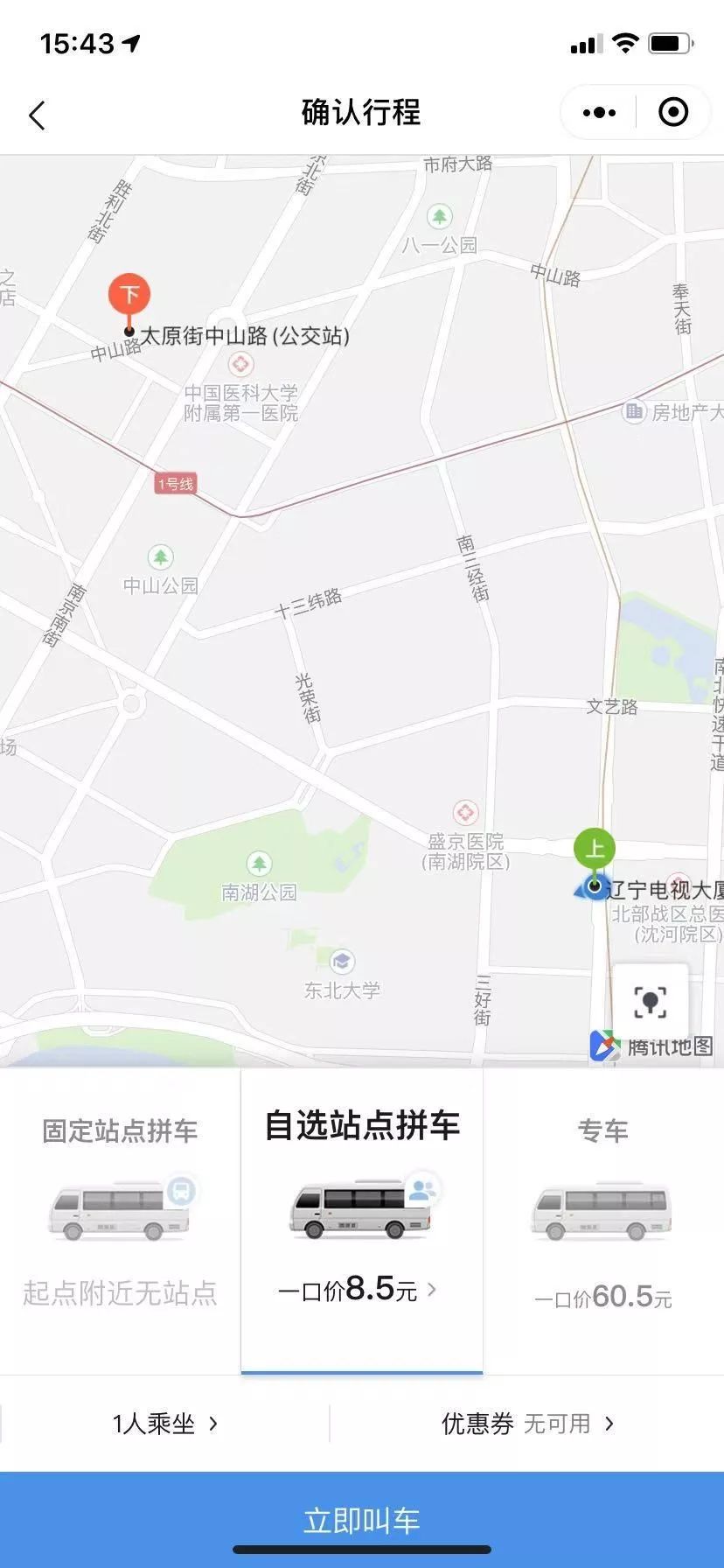724x1568 pixels.
Task: Recenter map to current location
Action: point(650,1002)
